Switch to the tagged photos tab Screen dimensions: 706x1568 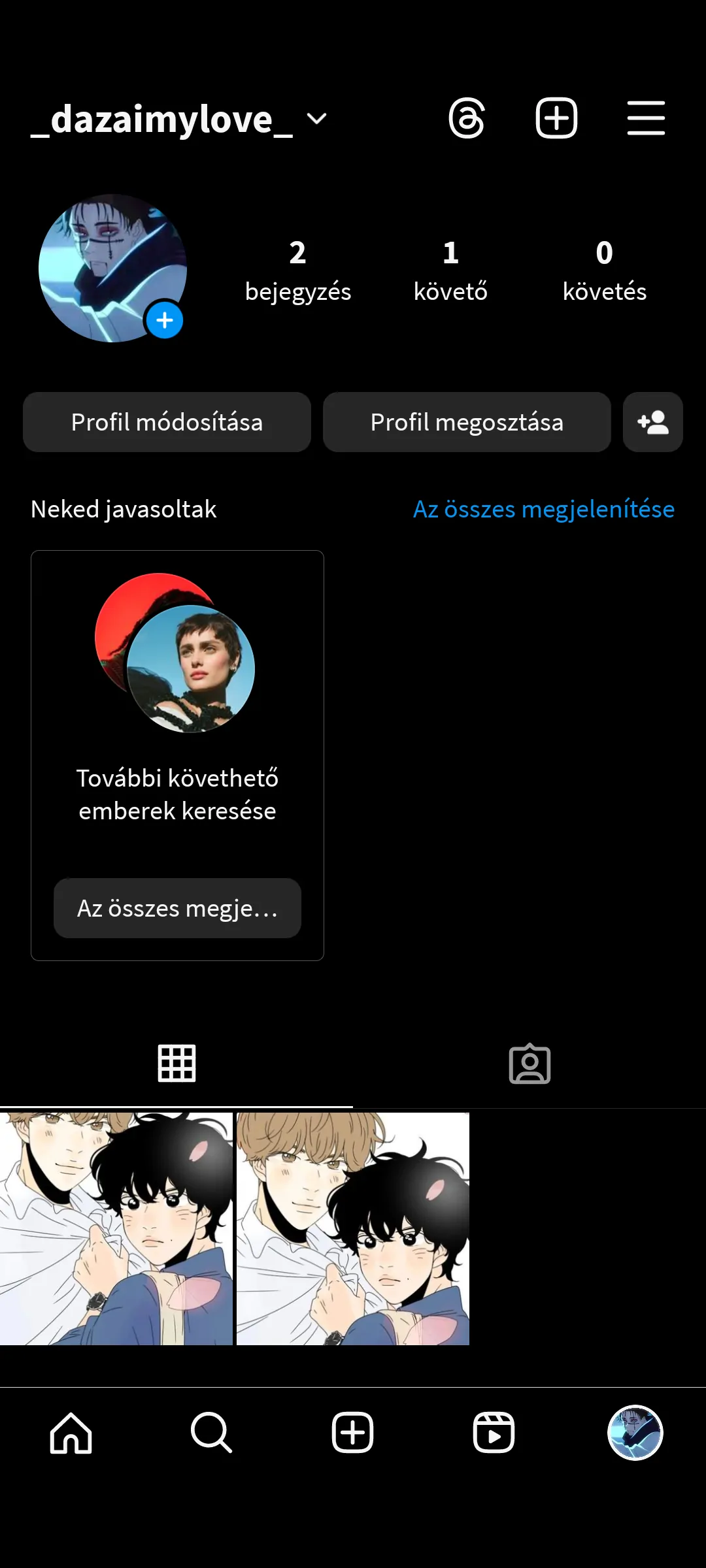529,1064
